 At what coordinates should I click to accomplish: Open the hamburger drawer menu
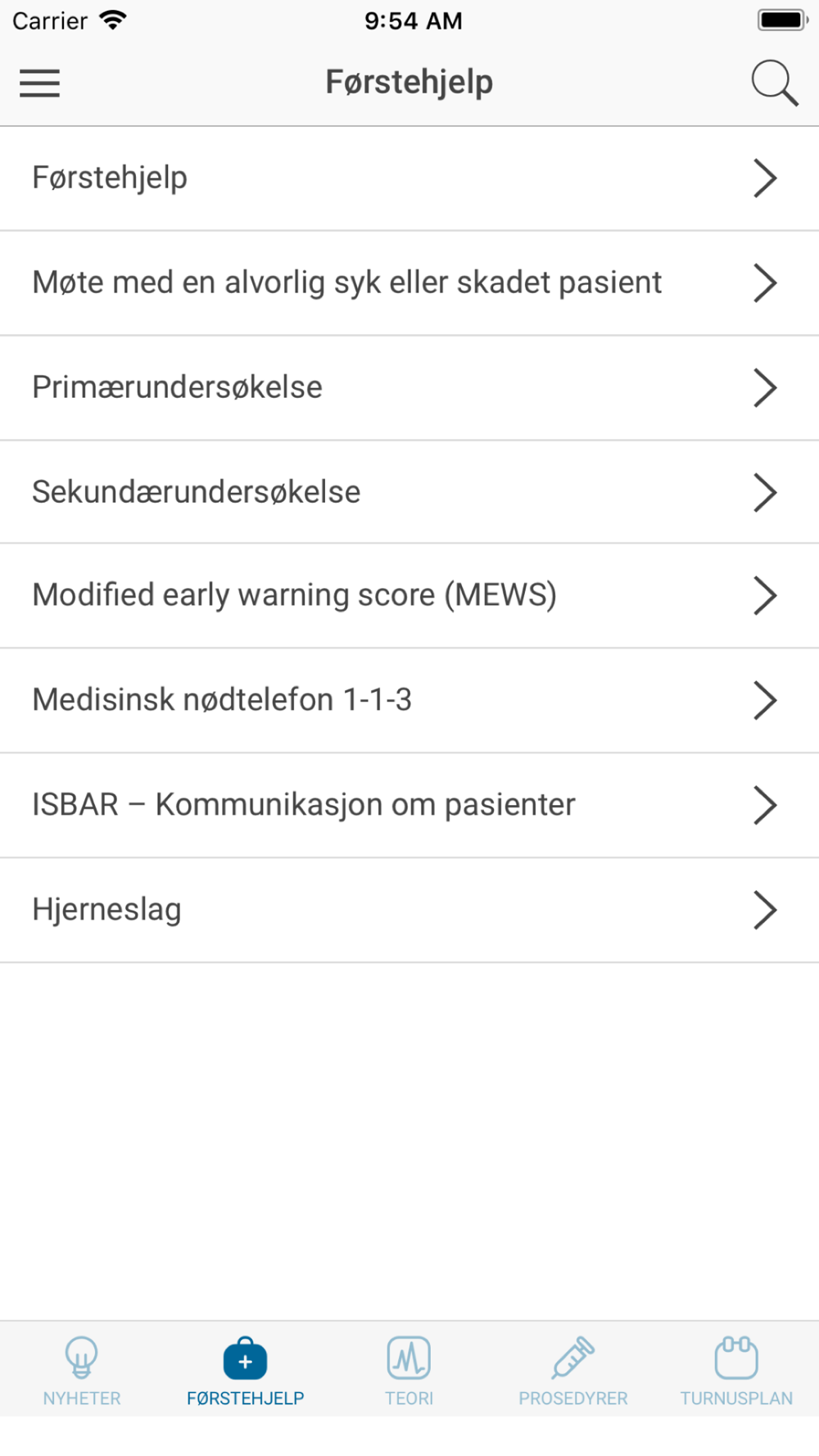click(39, 83)
